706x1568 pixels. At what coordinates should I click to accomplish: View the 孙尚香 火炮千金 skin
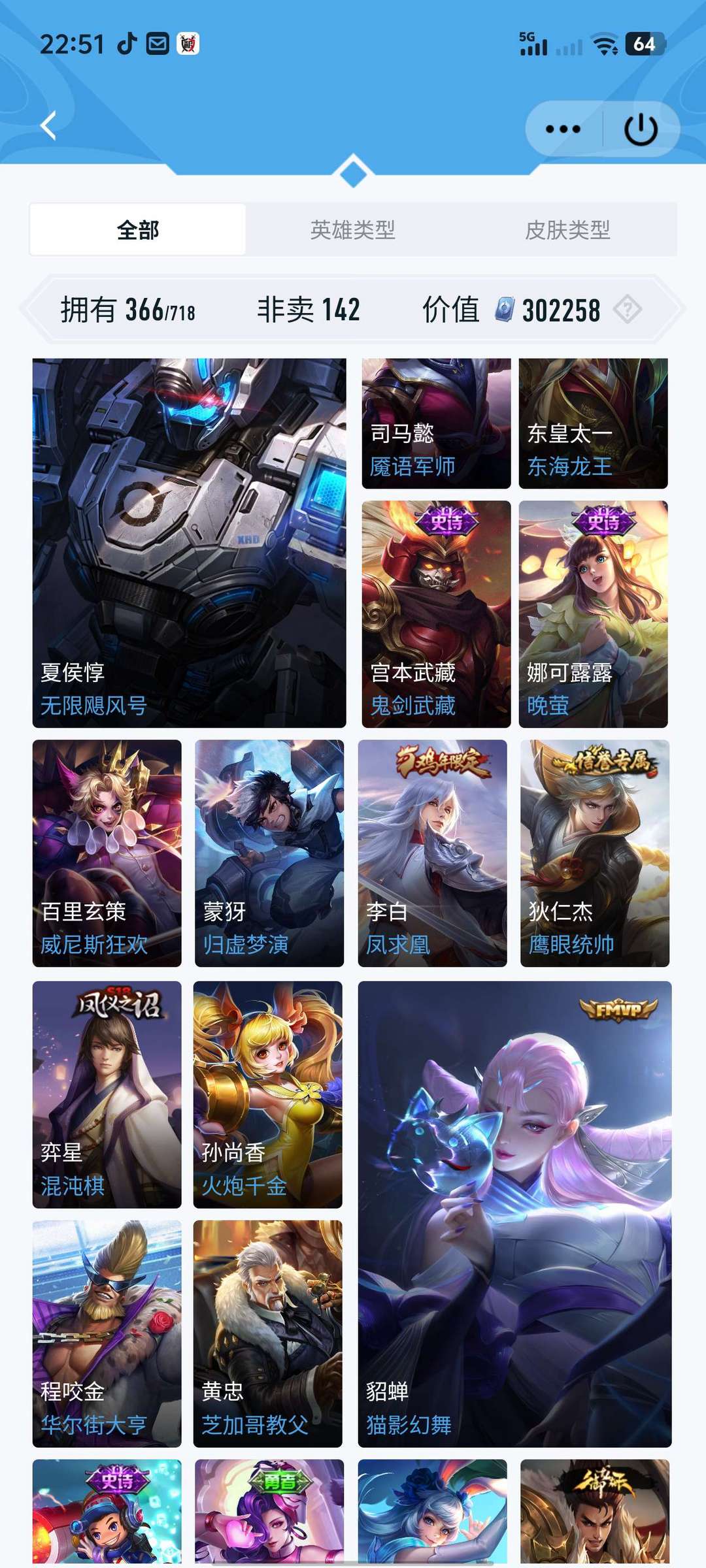268,1095
